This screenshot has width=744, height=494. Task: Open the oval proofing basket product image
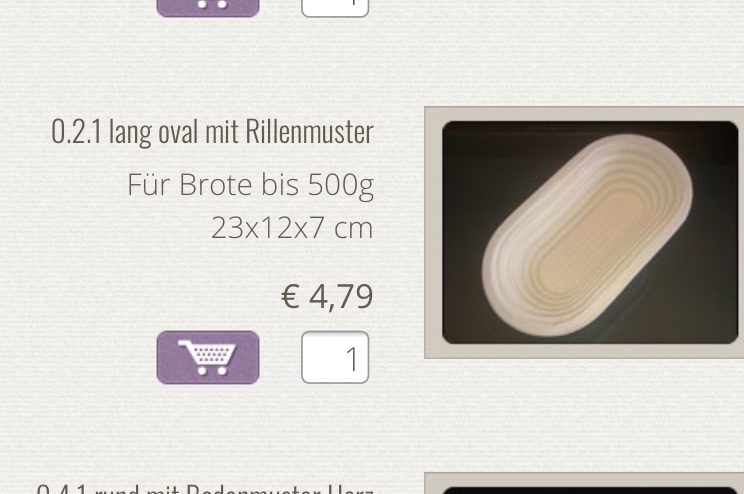pyautogui.click(x=589, y=232)
